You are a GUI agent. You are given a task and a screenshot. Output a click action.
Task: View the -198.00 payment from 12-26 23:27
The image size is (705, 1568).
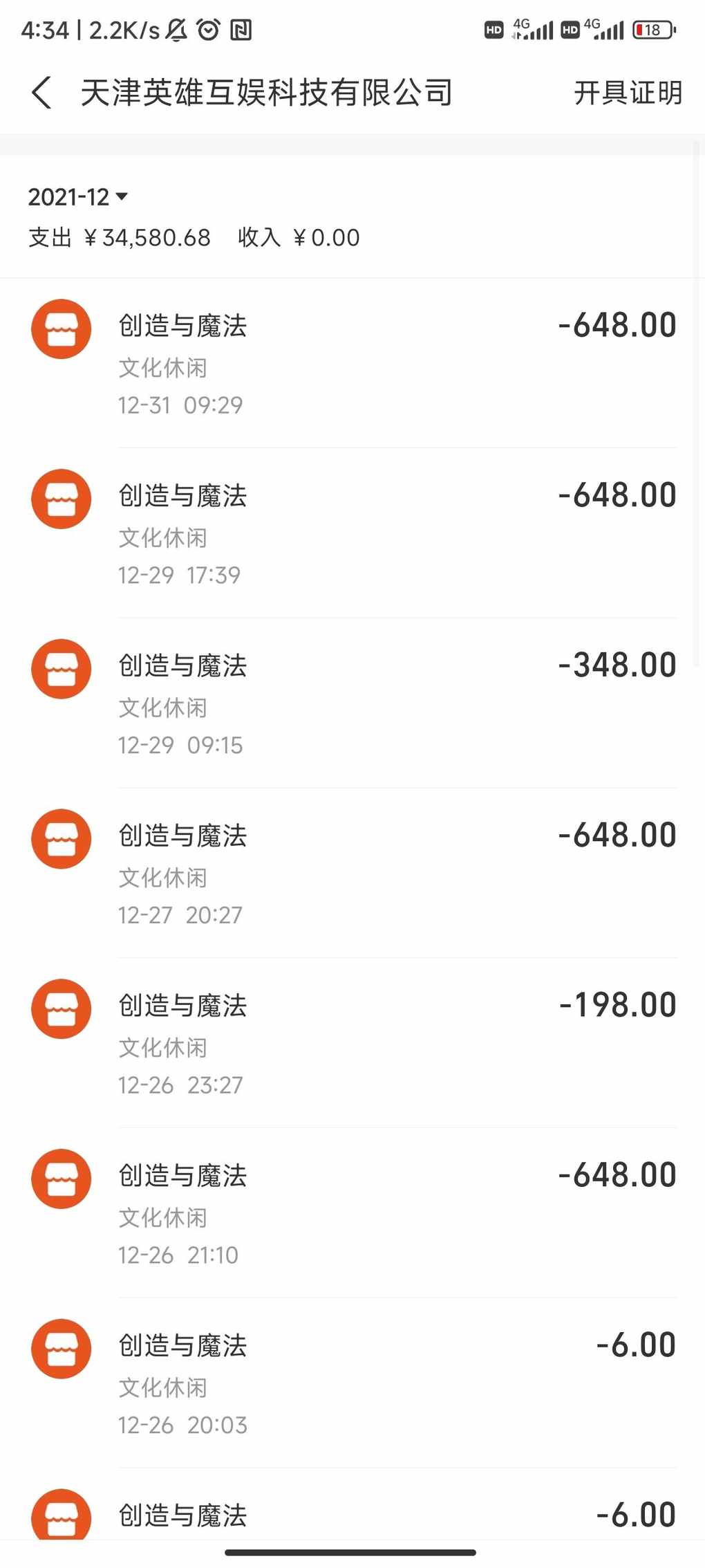352,1044
